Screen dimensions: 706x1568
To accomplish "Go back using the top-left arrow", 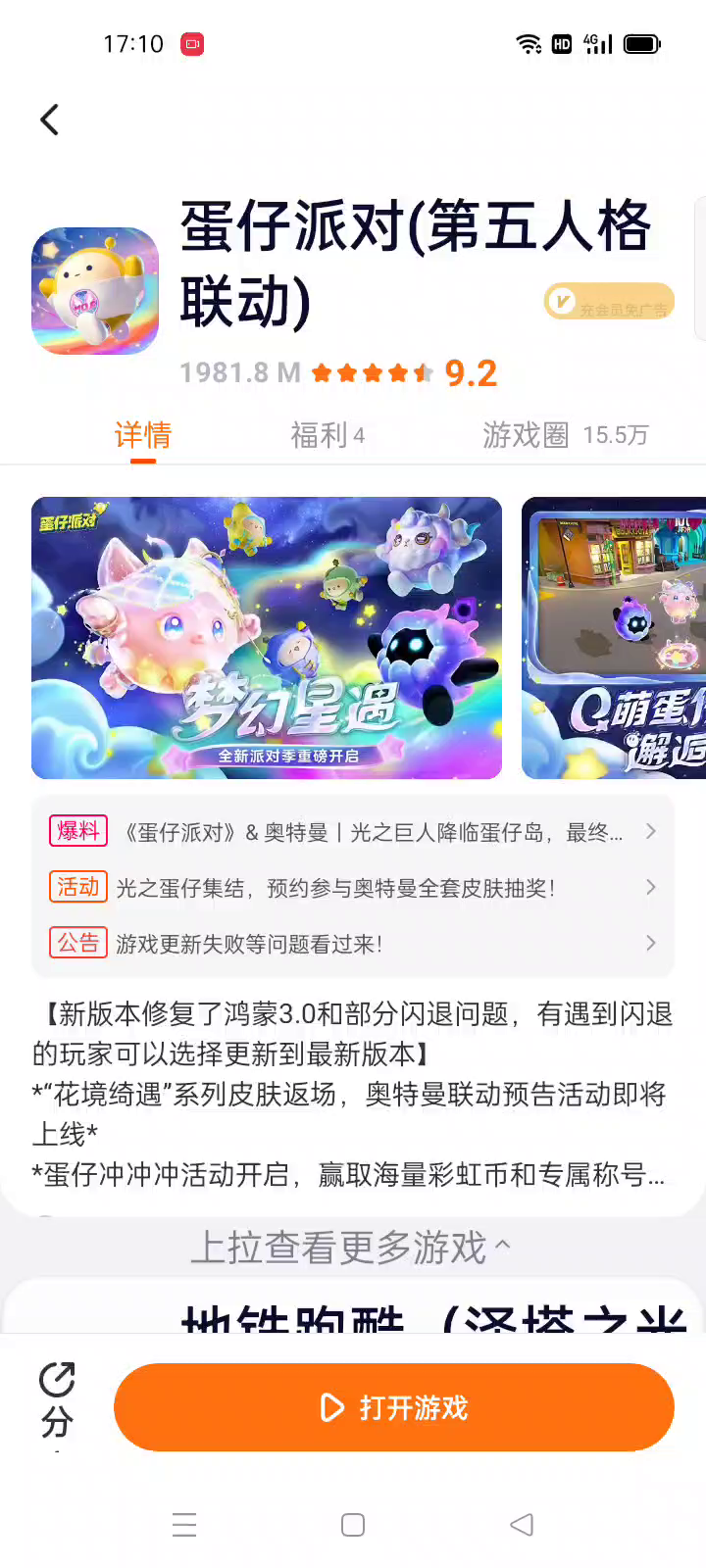I will [x=49, y=120].
